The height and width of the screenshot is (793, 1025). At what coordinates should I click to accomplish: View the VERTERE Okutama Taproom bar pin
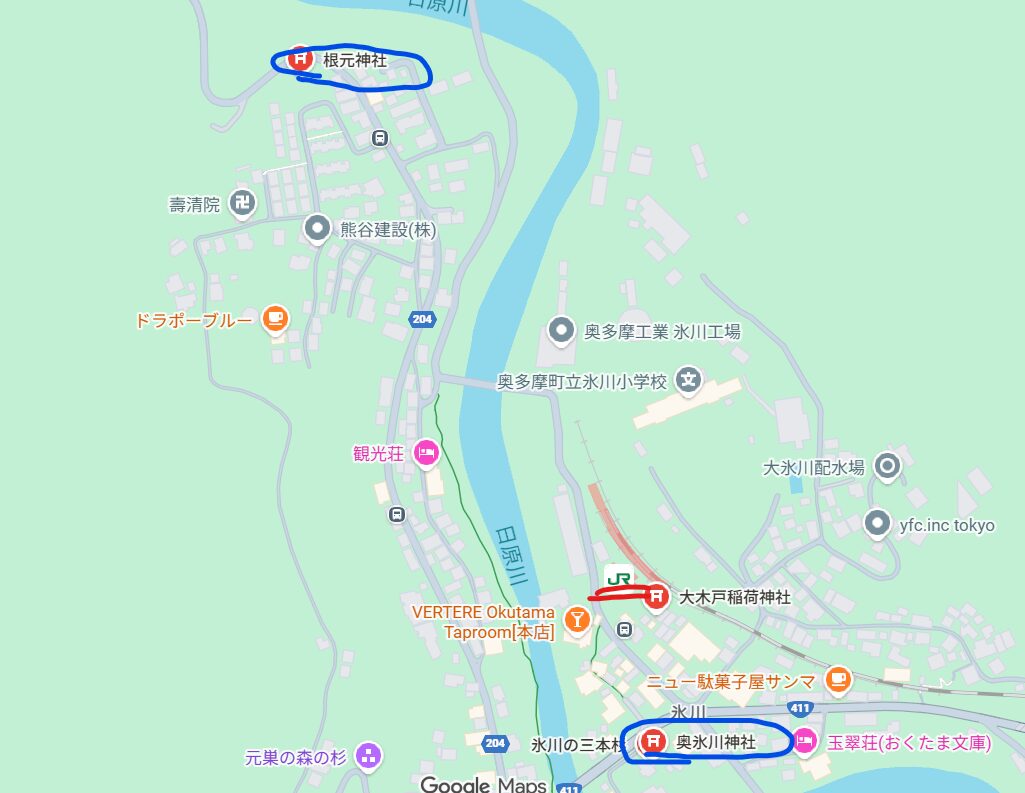(577, 620)
